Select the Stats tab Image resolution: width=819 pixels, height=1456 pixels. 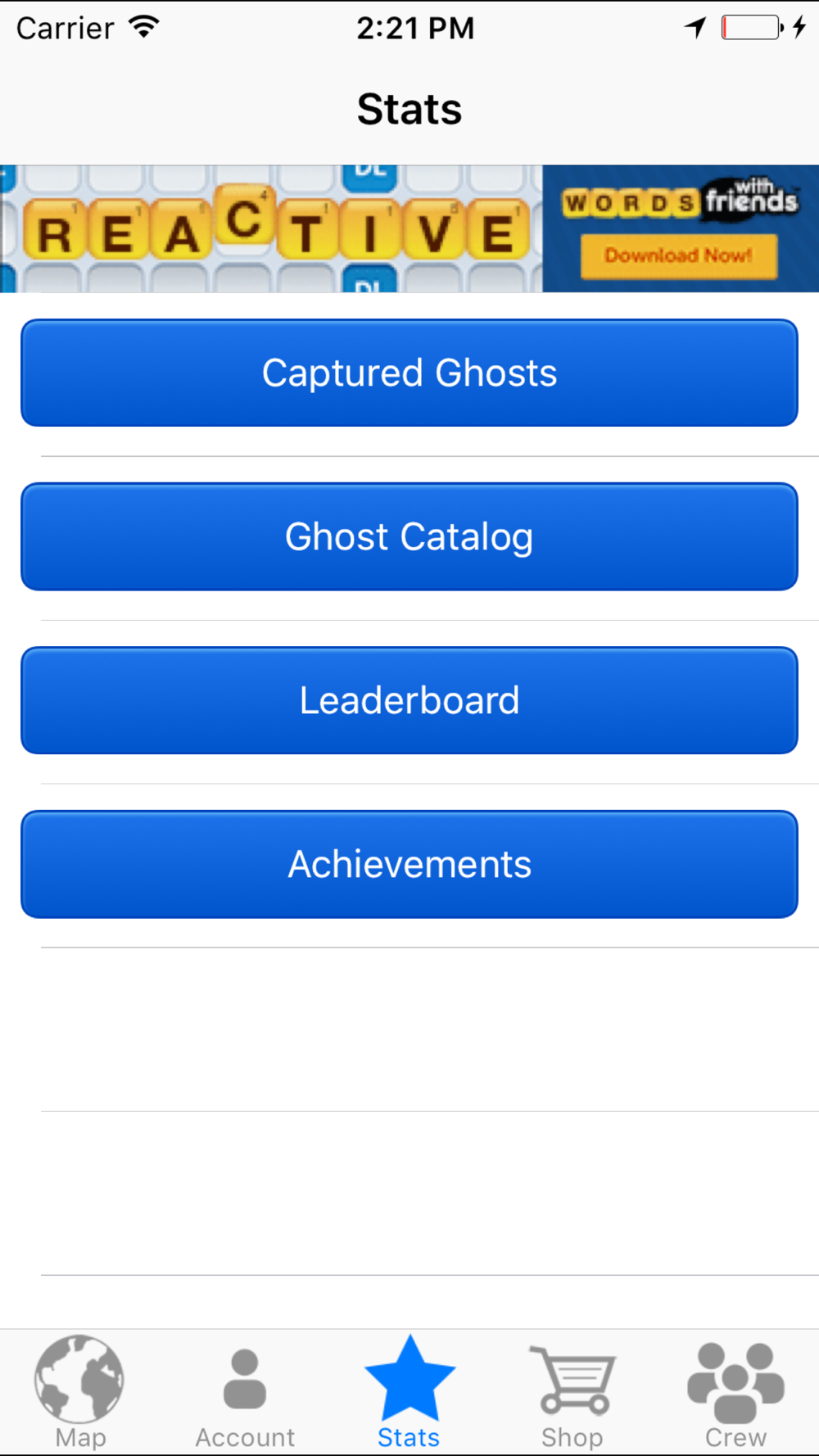tap(409, 1392)
